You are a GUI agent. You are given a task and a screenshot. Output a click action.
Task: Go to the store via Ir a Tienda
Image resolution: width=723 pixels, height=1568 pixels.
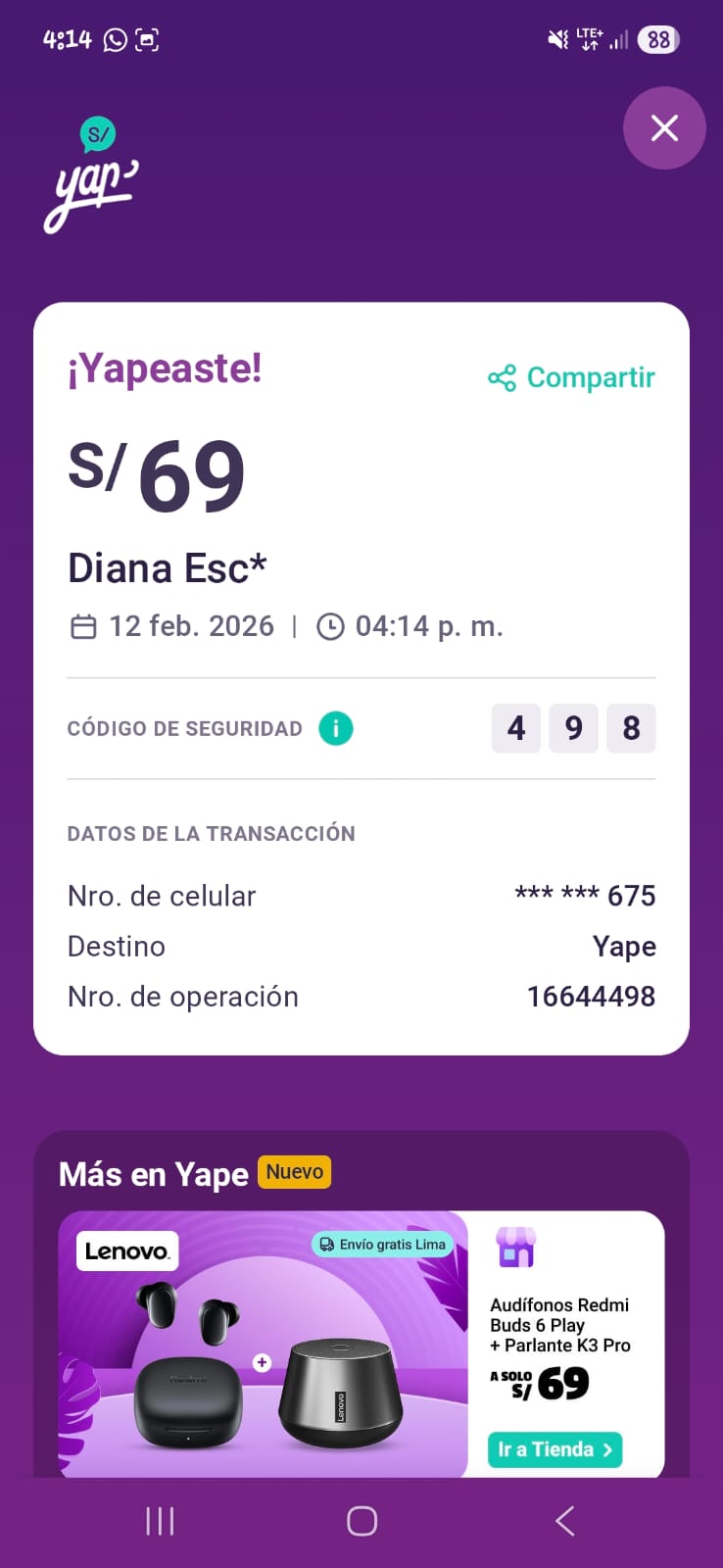[x=554, y=1449]
